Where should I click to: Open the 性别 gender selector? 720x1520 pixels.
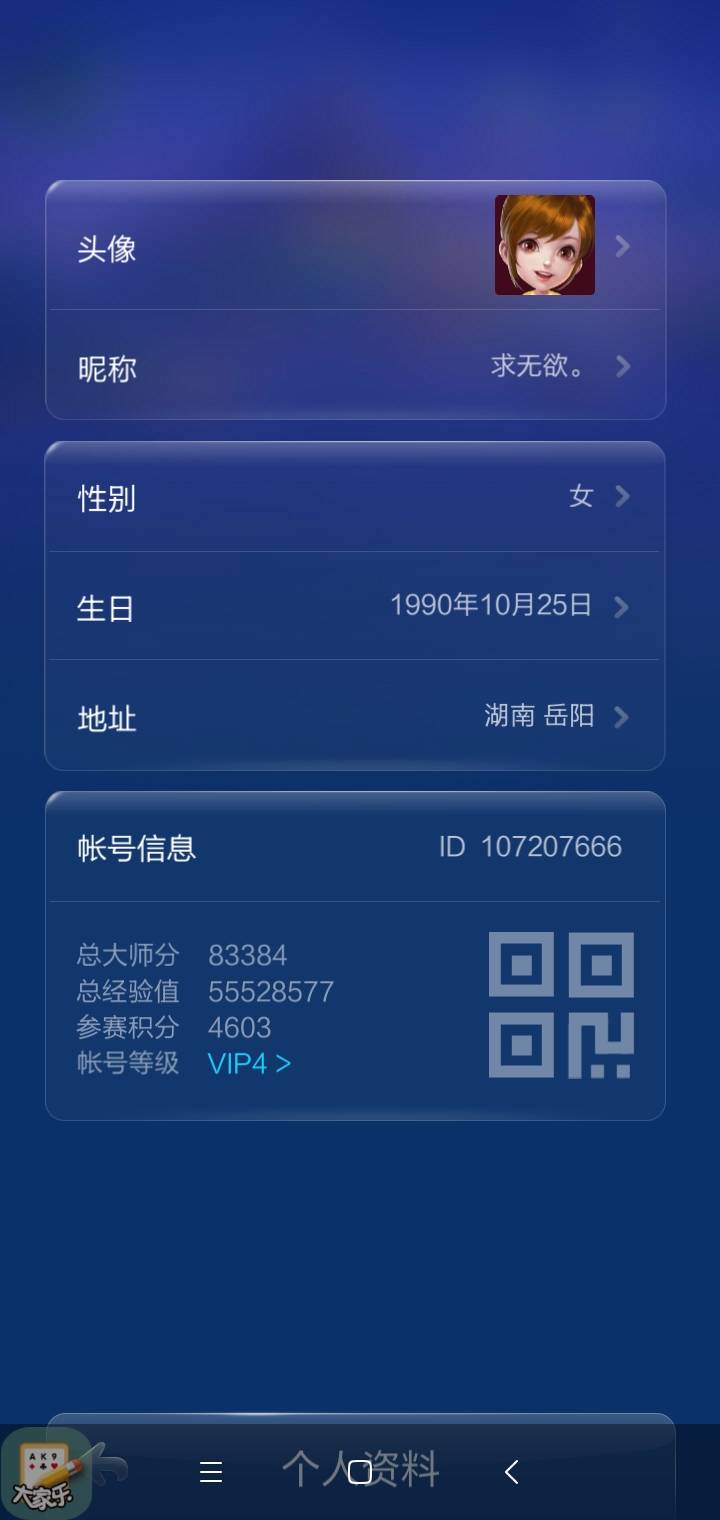click(x=355, y=497)
